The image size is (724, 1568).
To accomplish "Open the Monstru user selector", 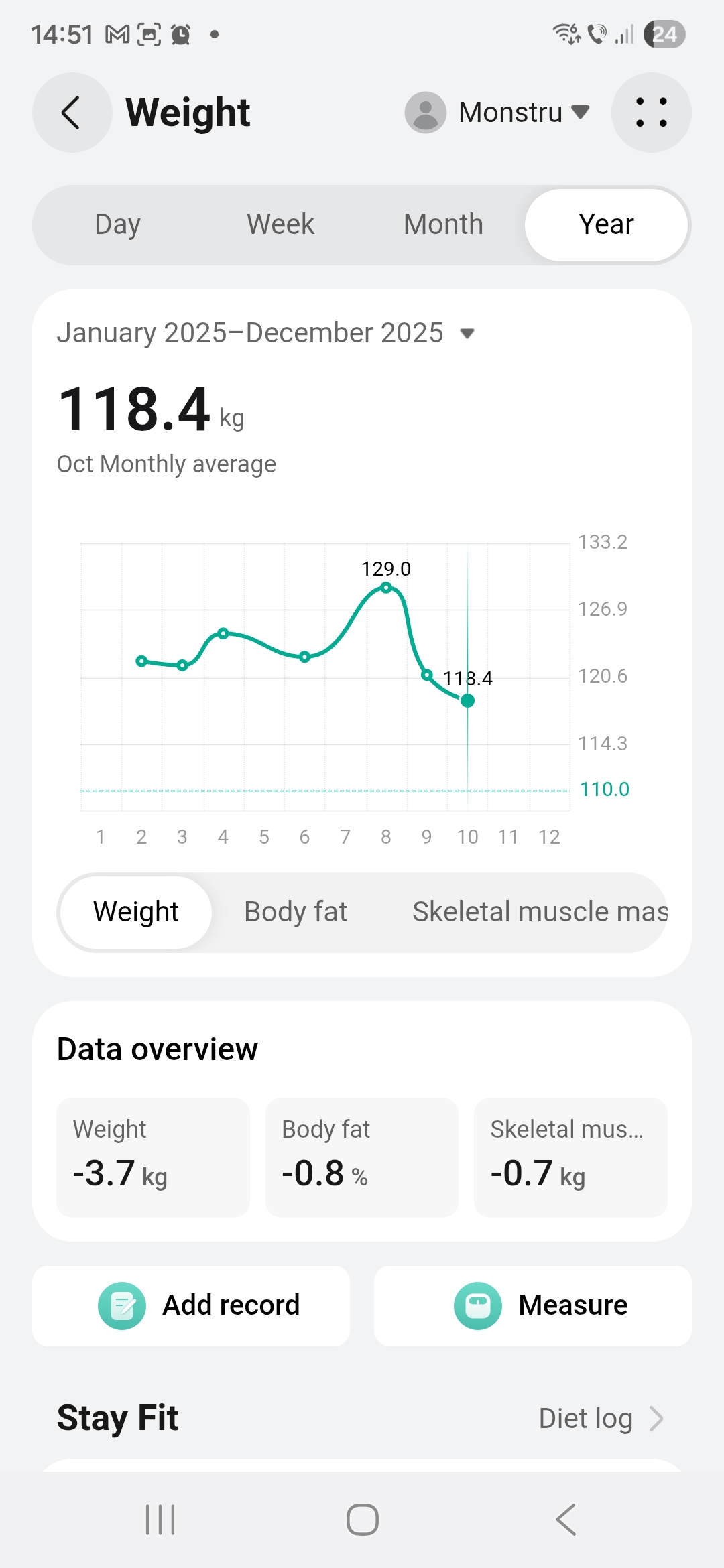I will click(497, 113).
